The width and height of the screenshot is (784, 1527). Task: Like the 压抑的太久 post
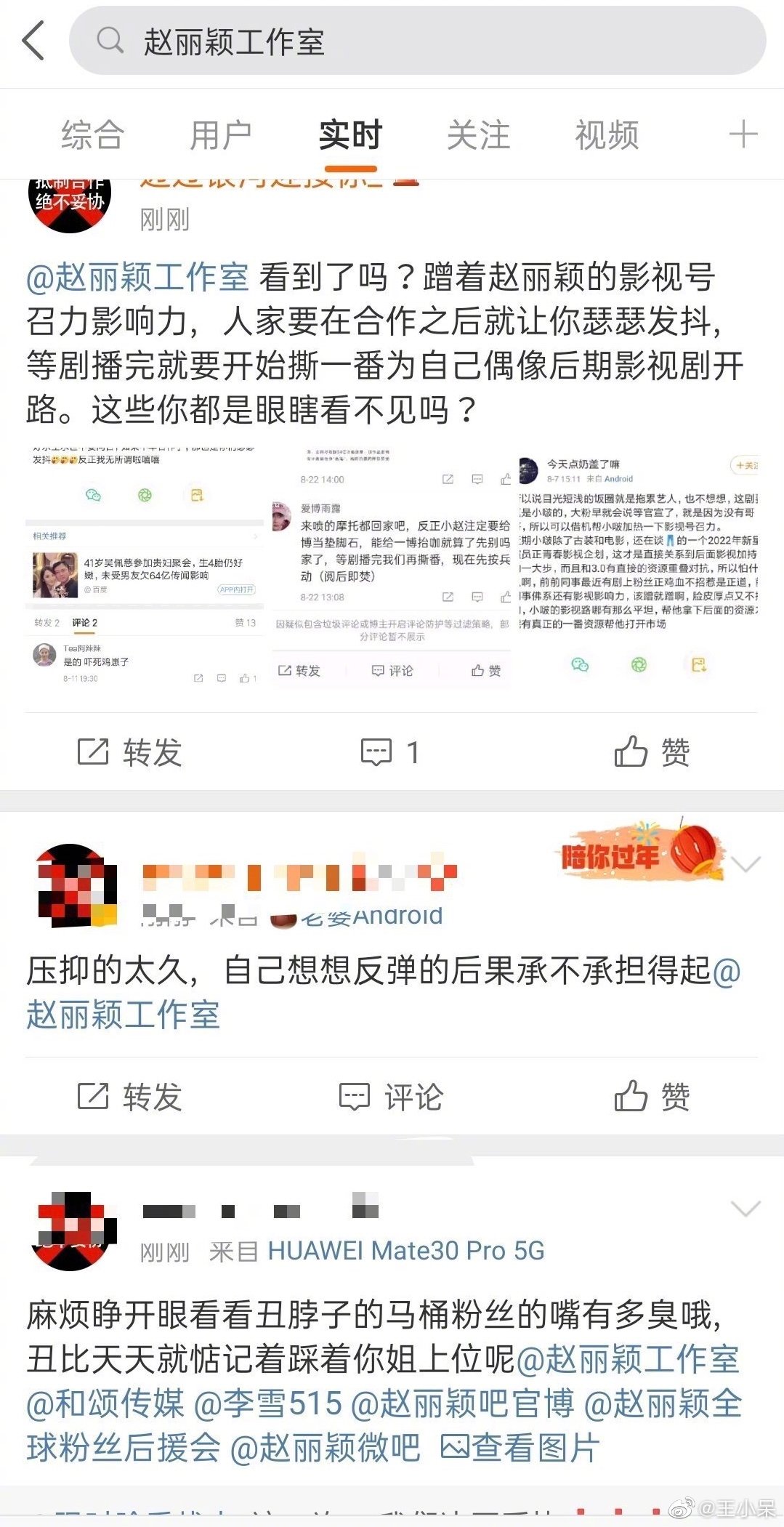[x=652, y=1097]
